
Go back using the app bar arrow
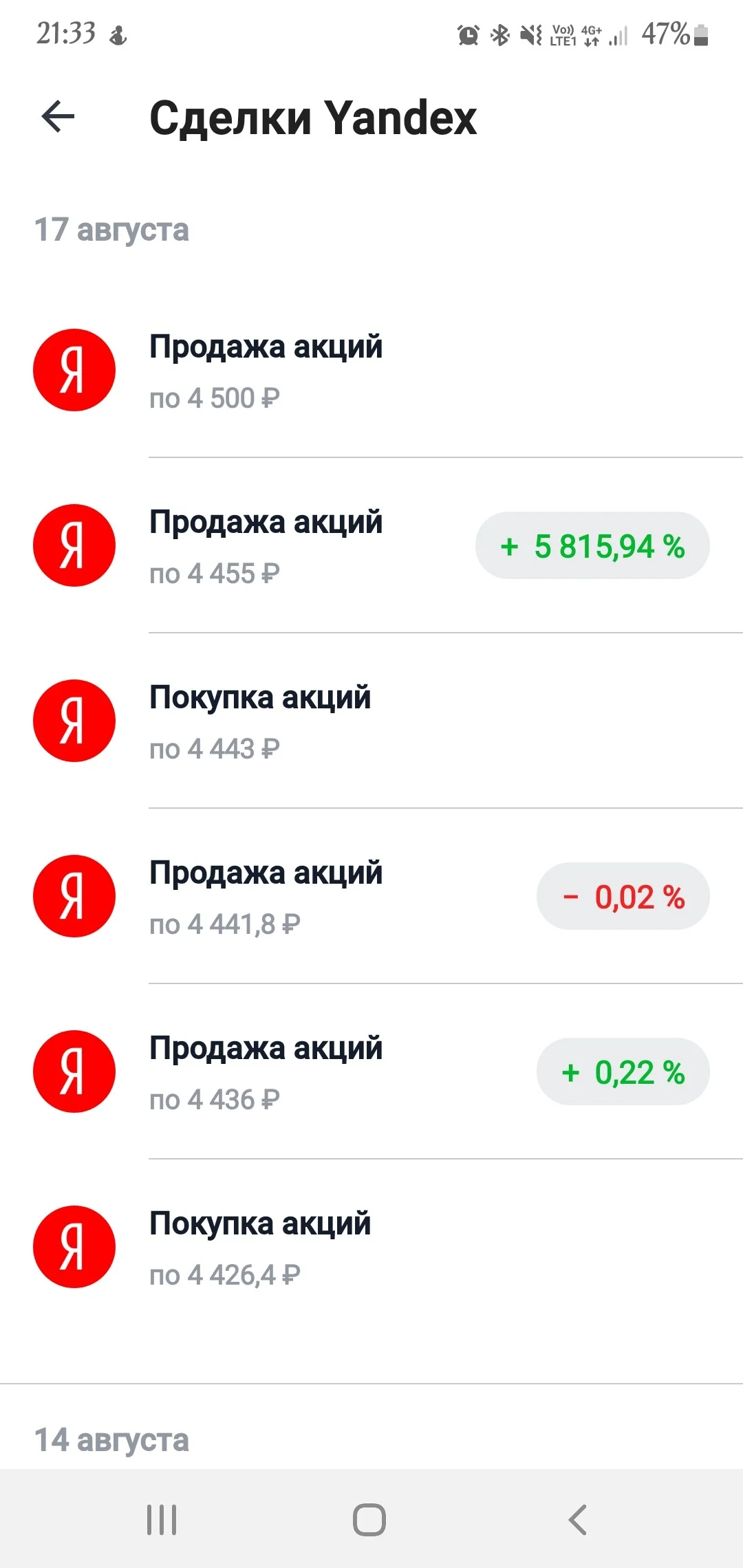(58, 116)
